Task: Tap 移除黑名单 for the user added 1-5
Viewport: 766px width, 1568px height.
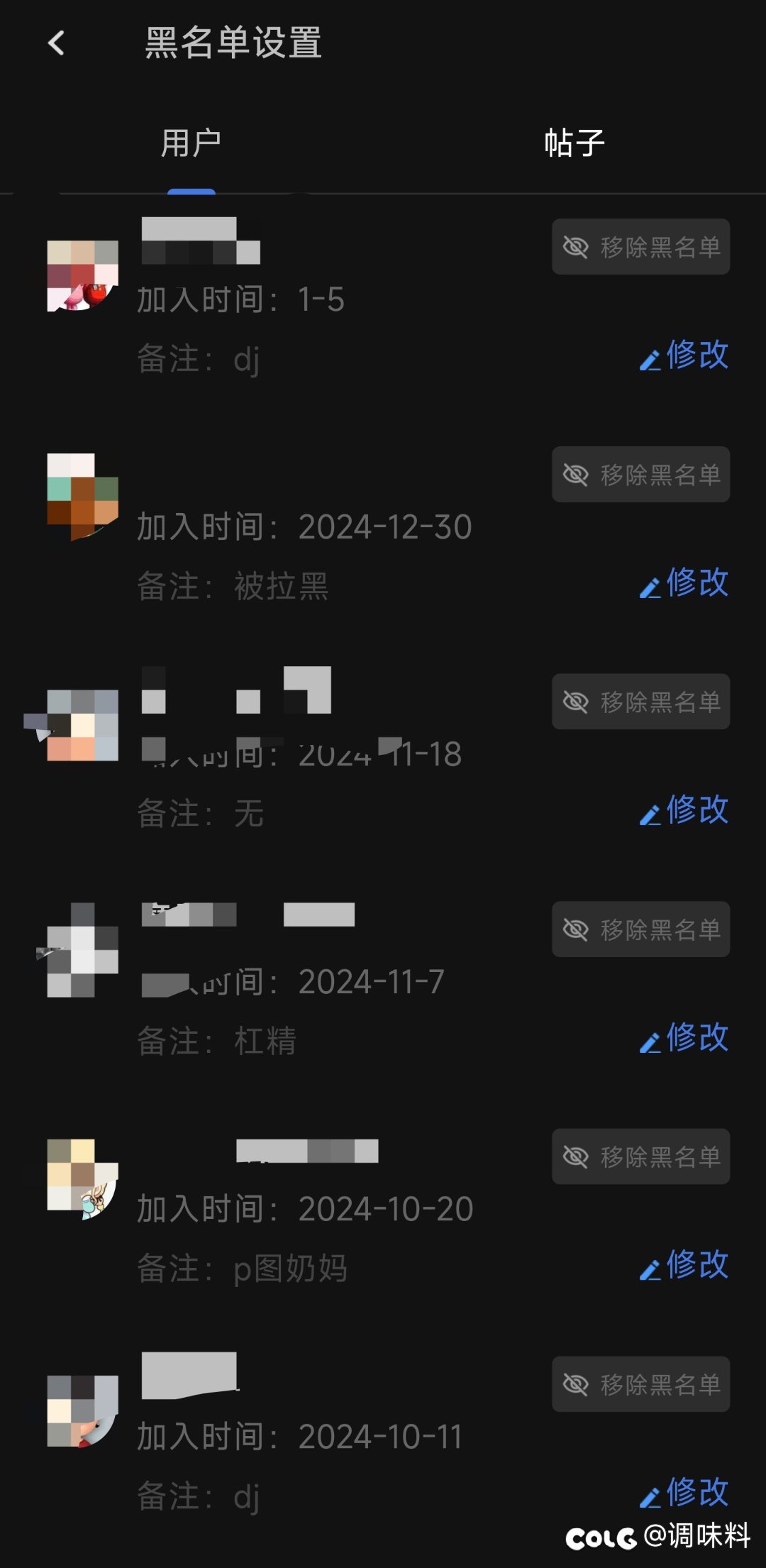Action: (641, 247)
